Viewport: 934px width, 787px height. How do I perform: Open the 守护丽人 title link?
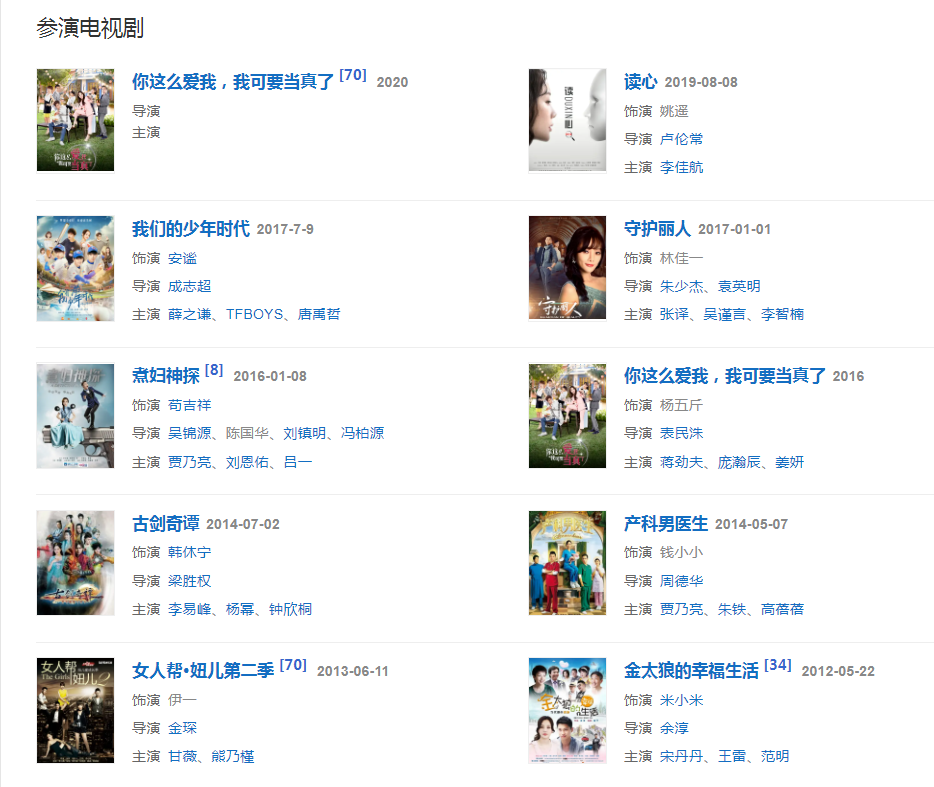pyautogui.click(x=657, y=229)
